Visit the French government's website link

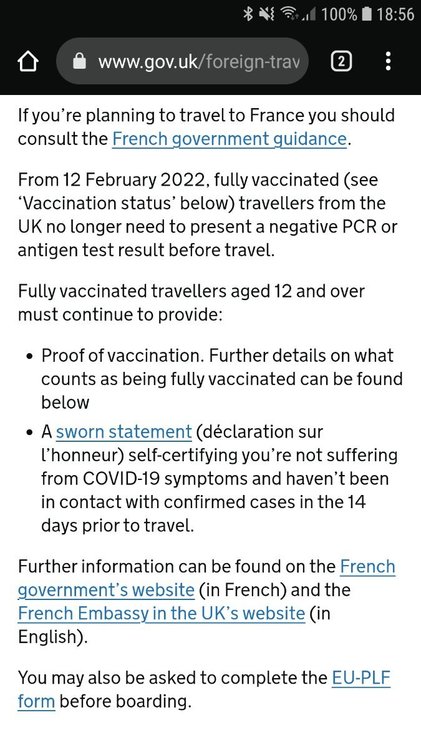coord(206,578)
